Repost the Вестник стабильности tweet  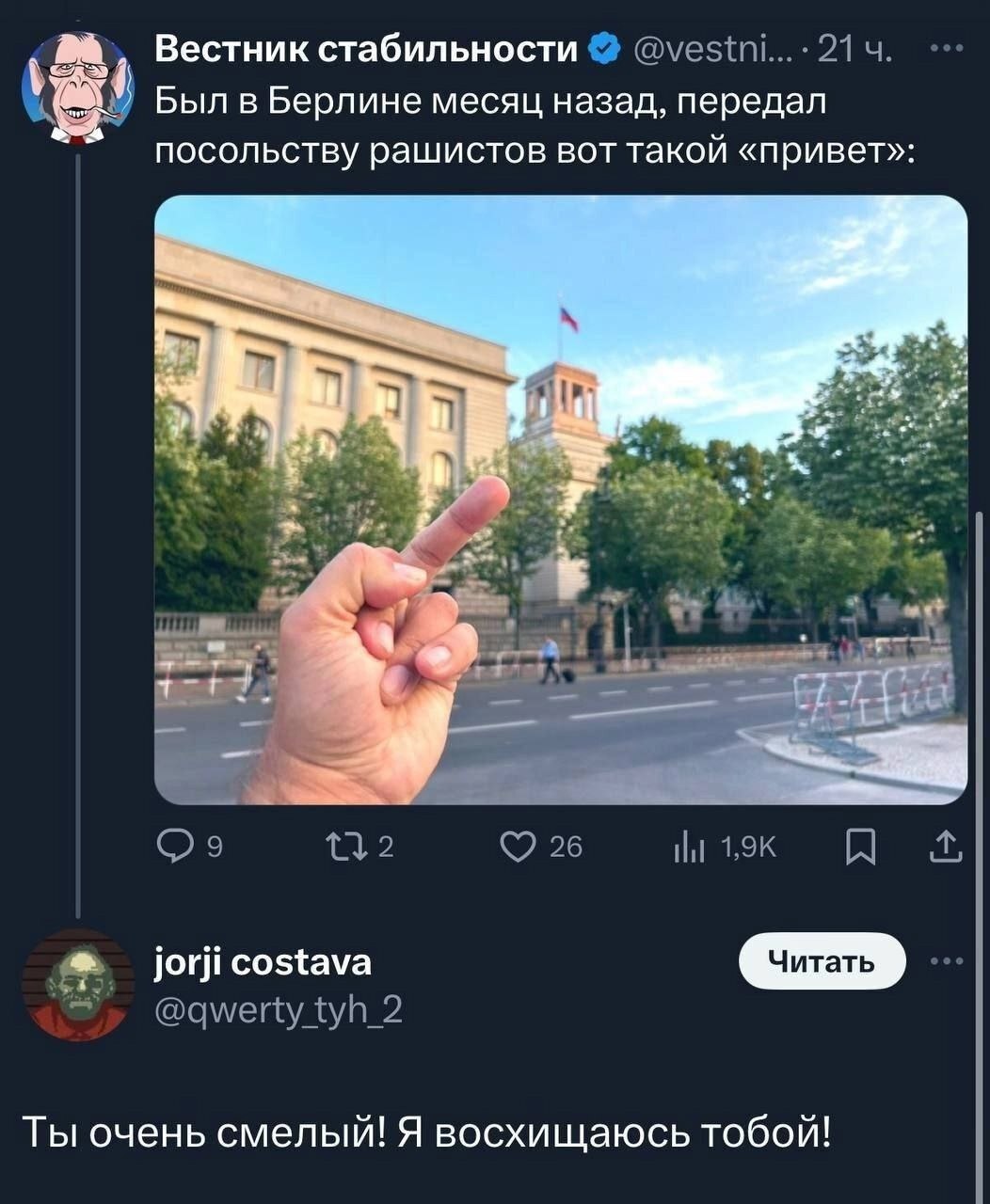click(x=339, y=848)
